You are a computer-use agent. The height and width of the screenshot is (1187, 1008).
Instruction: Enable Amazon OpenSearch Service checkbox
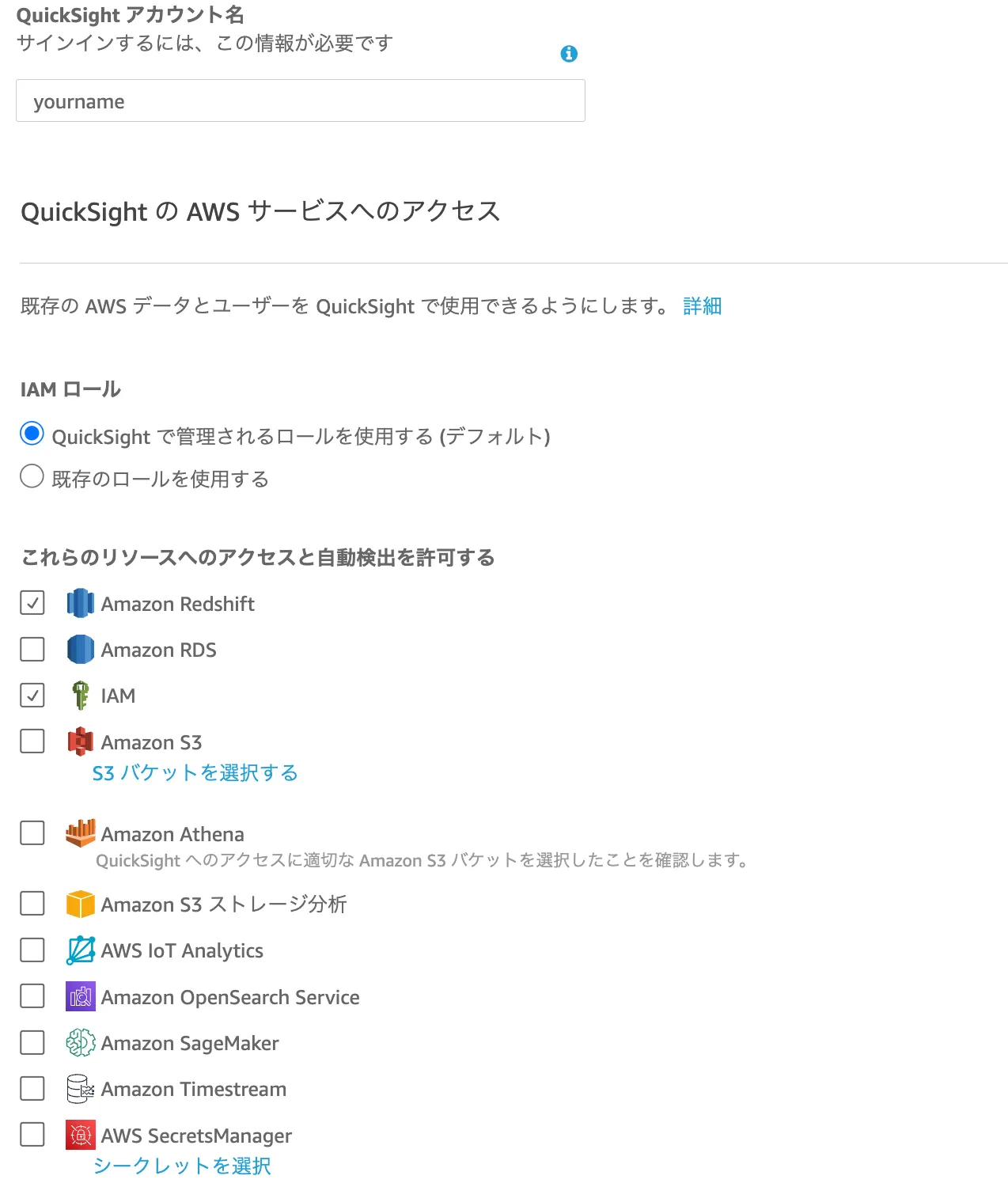click(32, 995)
